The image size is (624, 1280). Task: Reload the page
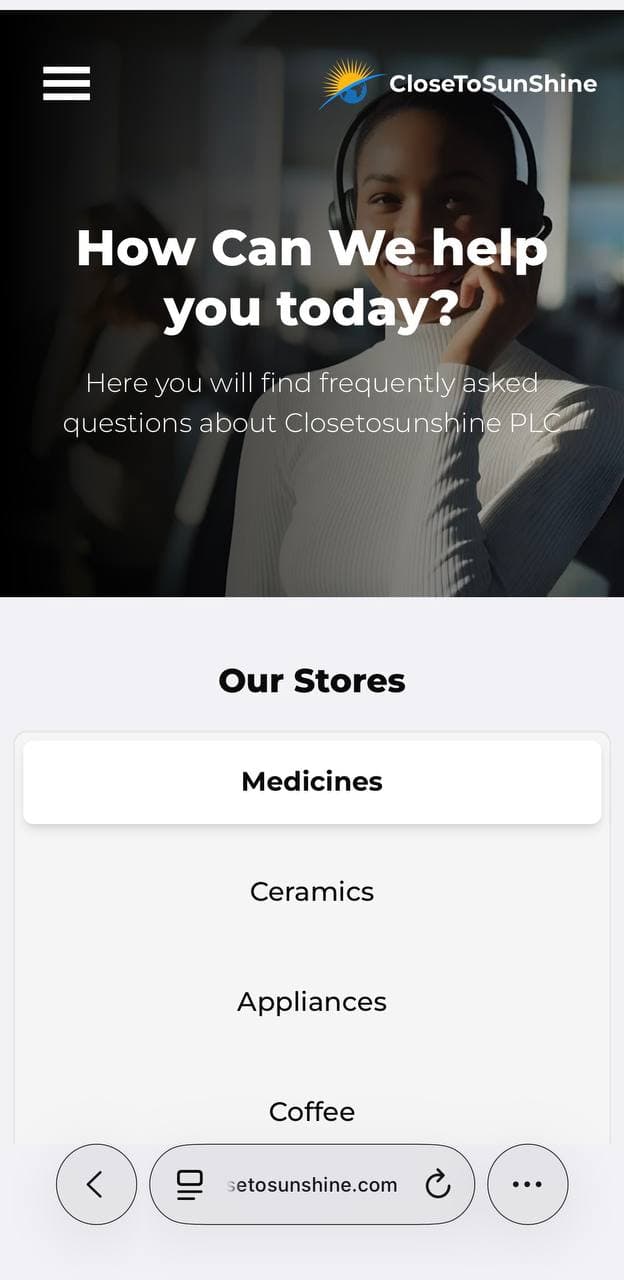point(438,1185)
